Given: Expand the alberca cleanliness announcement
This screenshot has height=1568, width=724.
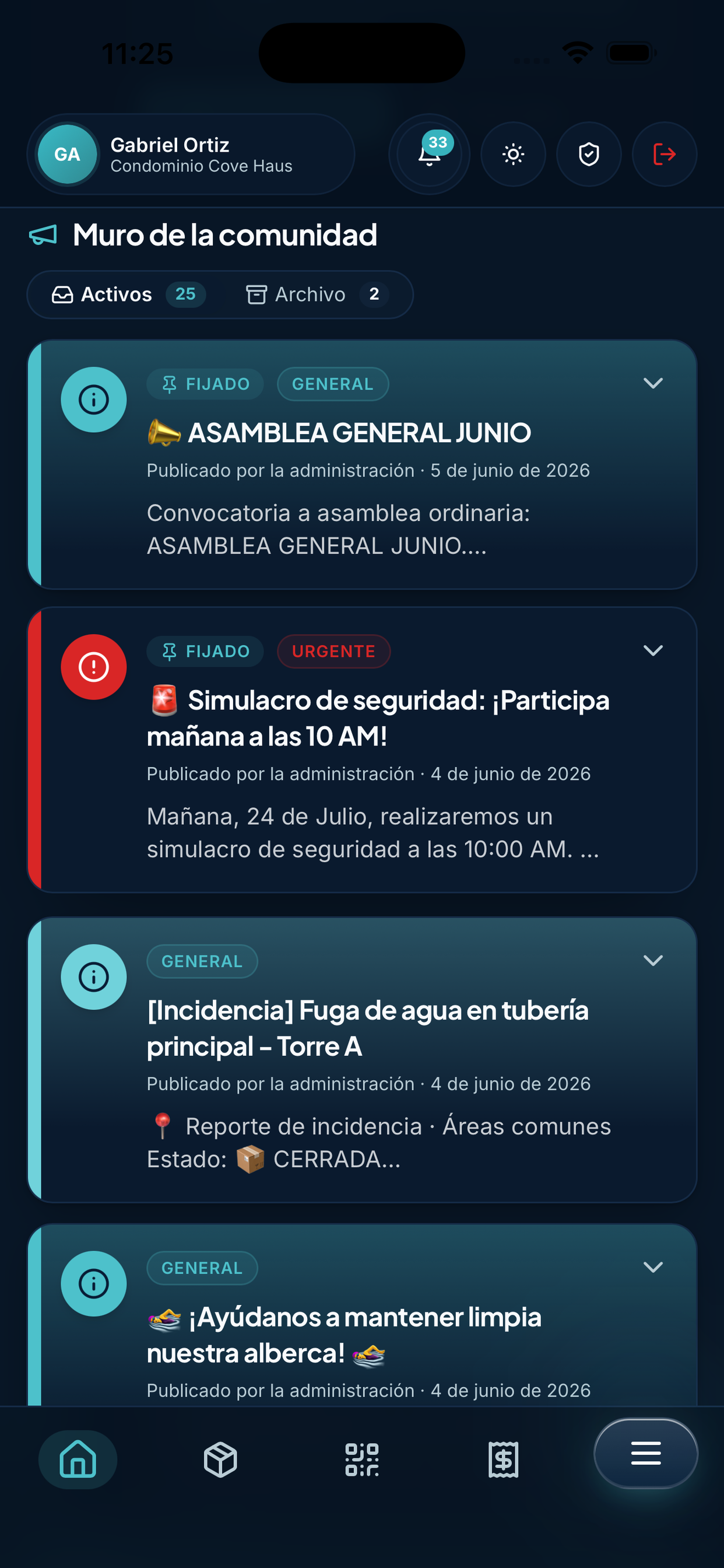Looking at the screenshot, I should (653, 1266).
